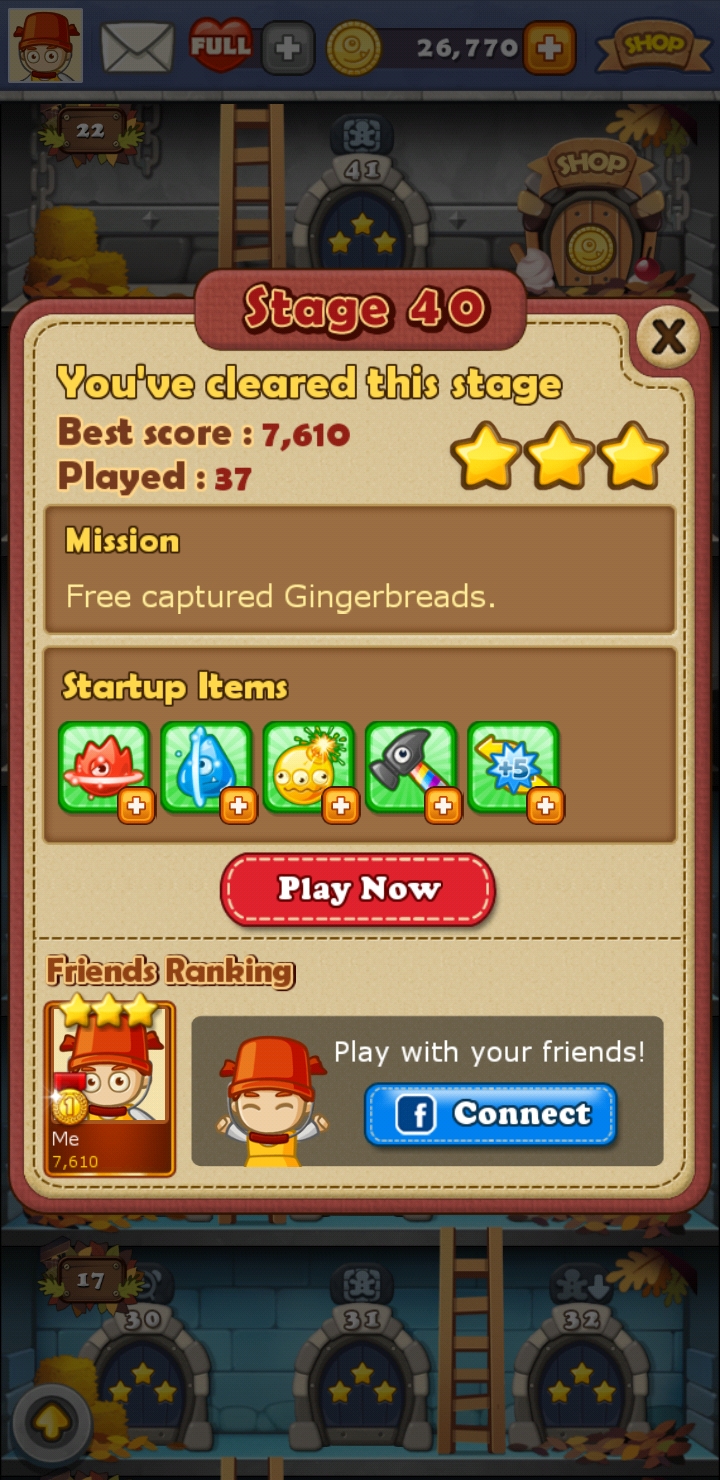View my ranking card with 7,610
This screenshot has width=720, height=1480.
[x=110, y=1088]
